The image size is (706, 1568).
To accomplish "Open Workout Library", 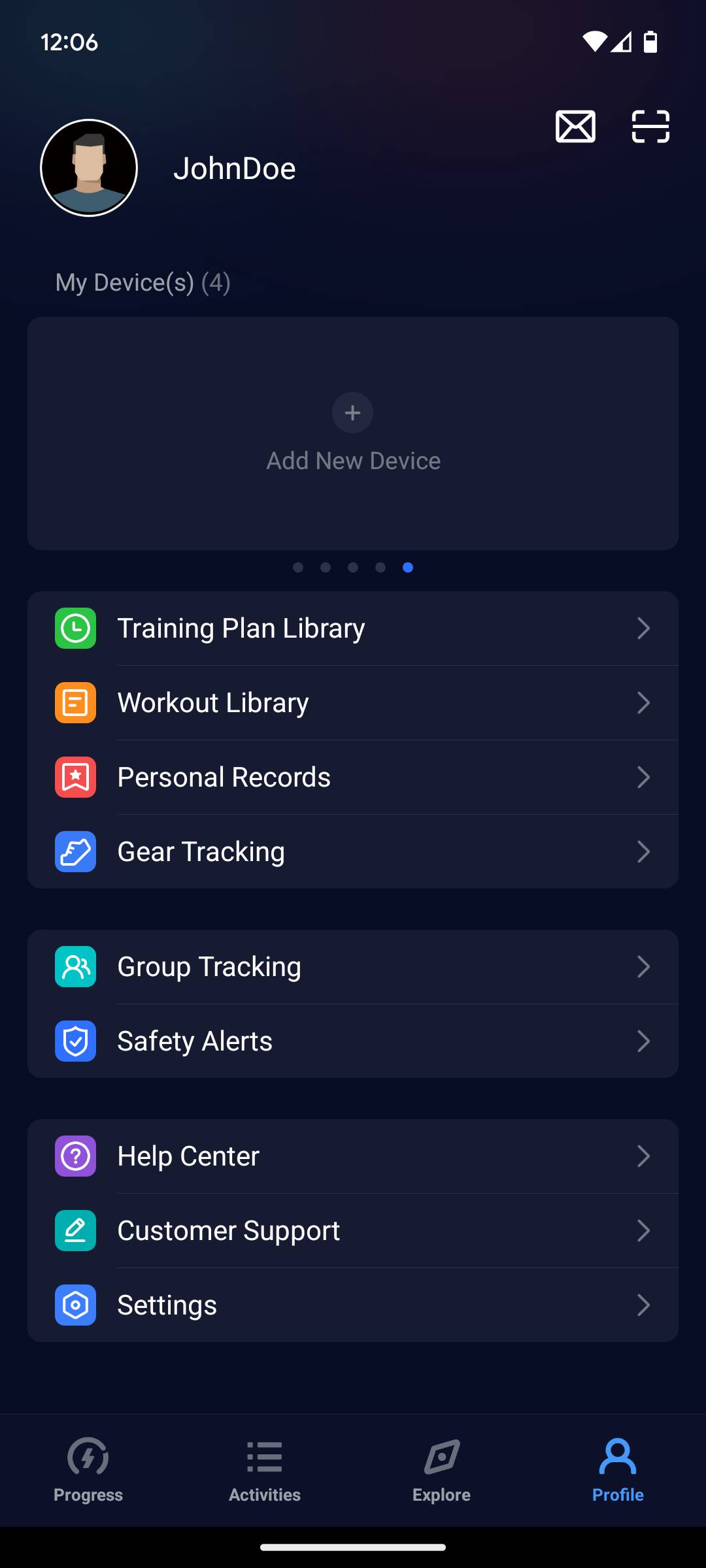I will click(x=353, y=703).
